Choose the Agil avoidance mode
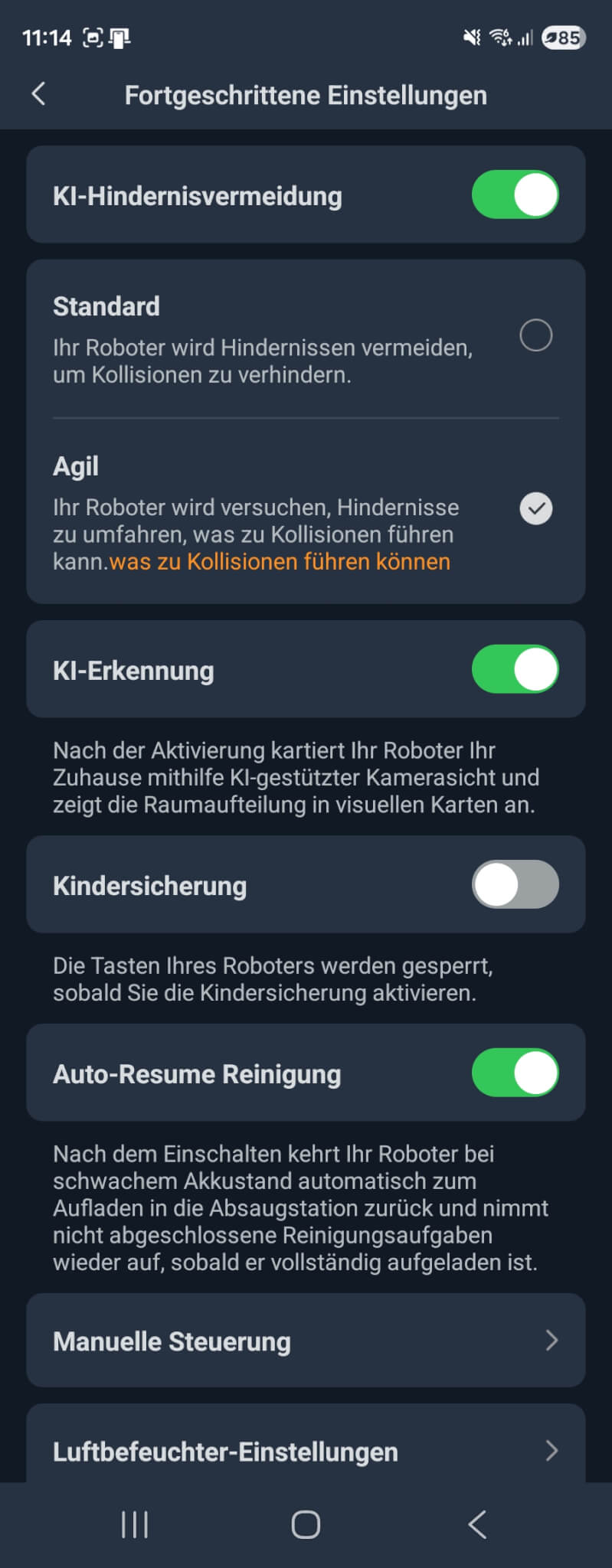The image size is (612, 1568). (x=535, y=508)
